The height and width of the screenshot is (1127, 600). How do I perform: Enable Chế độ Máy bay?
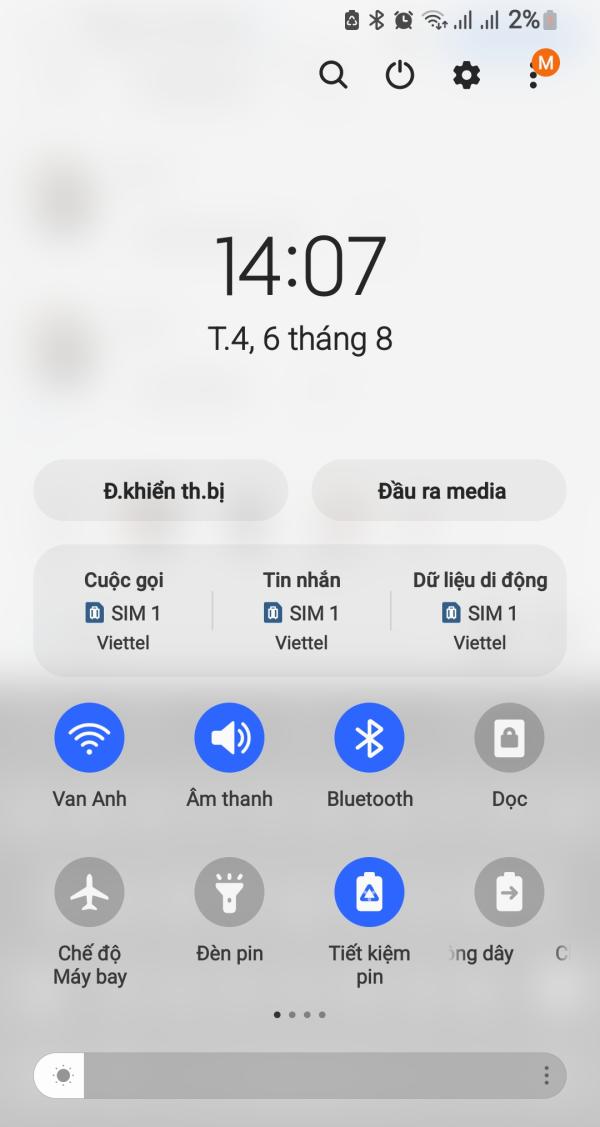click(89, 892)
